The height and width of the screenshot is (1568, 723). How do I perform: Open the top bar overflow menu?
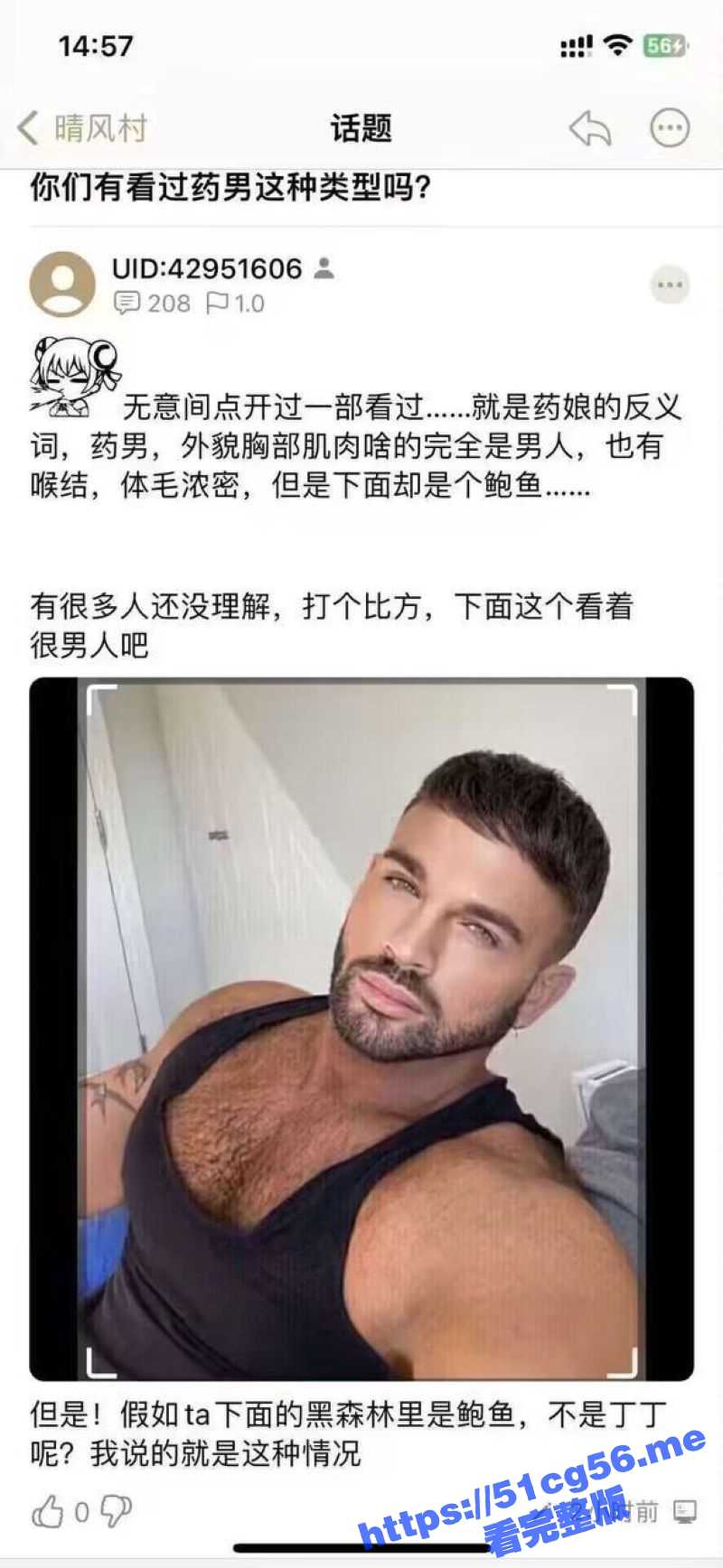(670, 128)
